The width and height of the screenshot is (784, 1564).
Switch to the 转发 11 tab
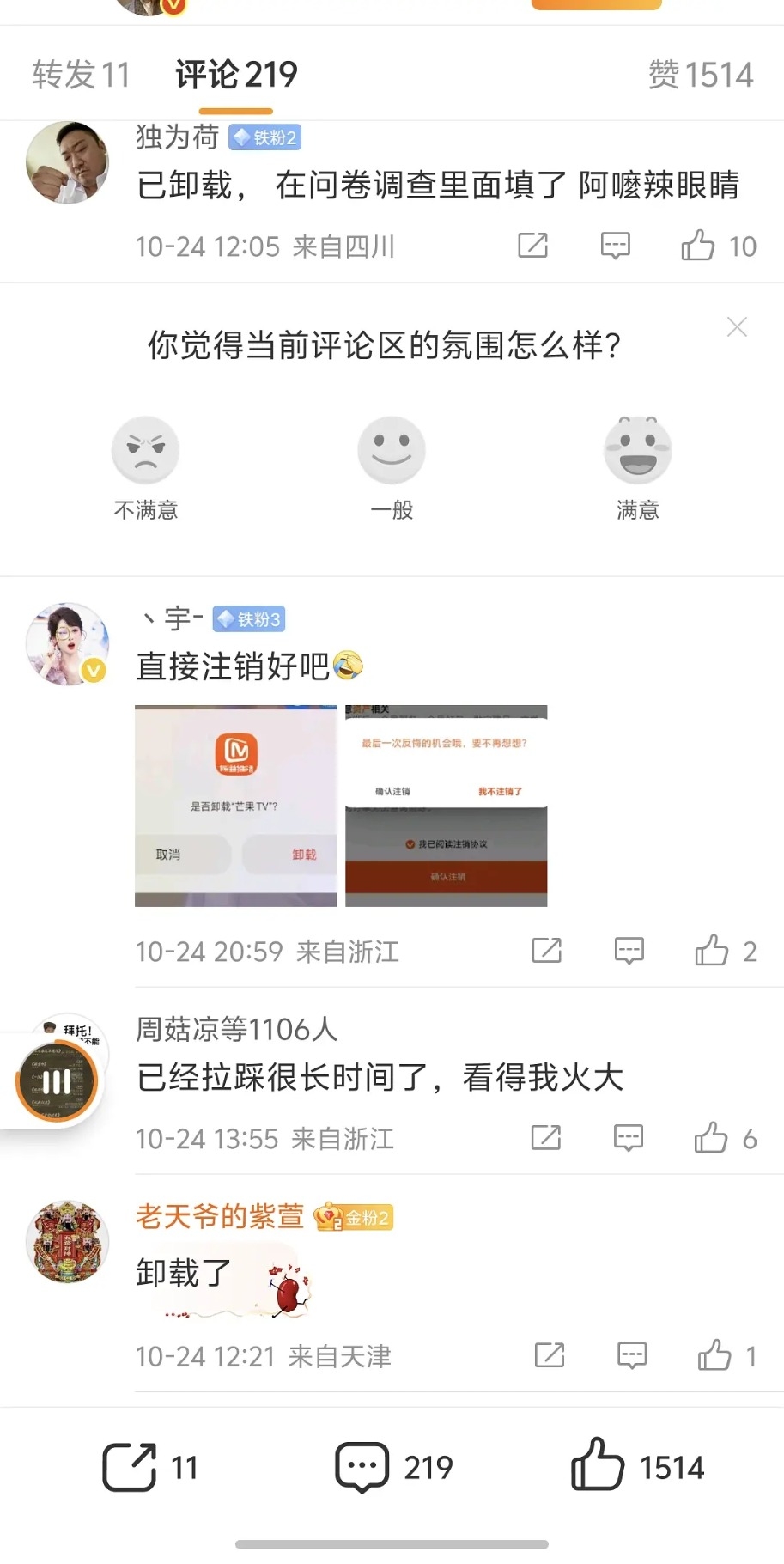tap(81, 75)
